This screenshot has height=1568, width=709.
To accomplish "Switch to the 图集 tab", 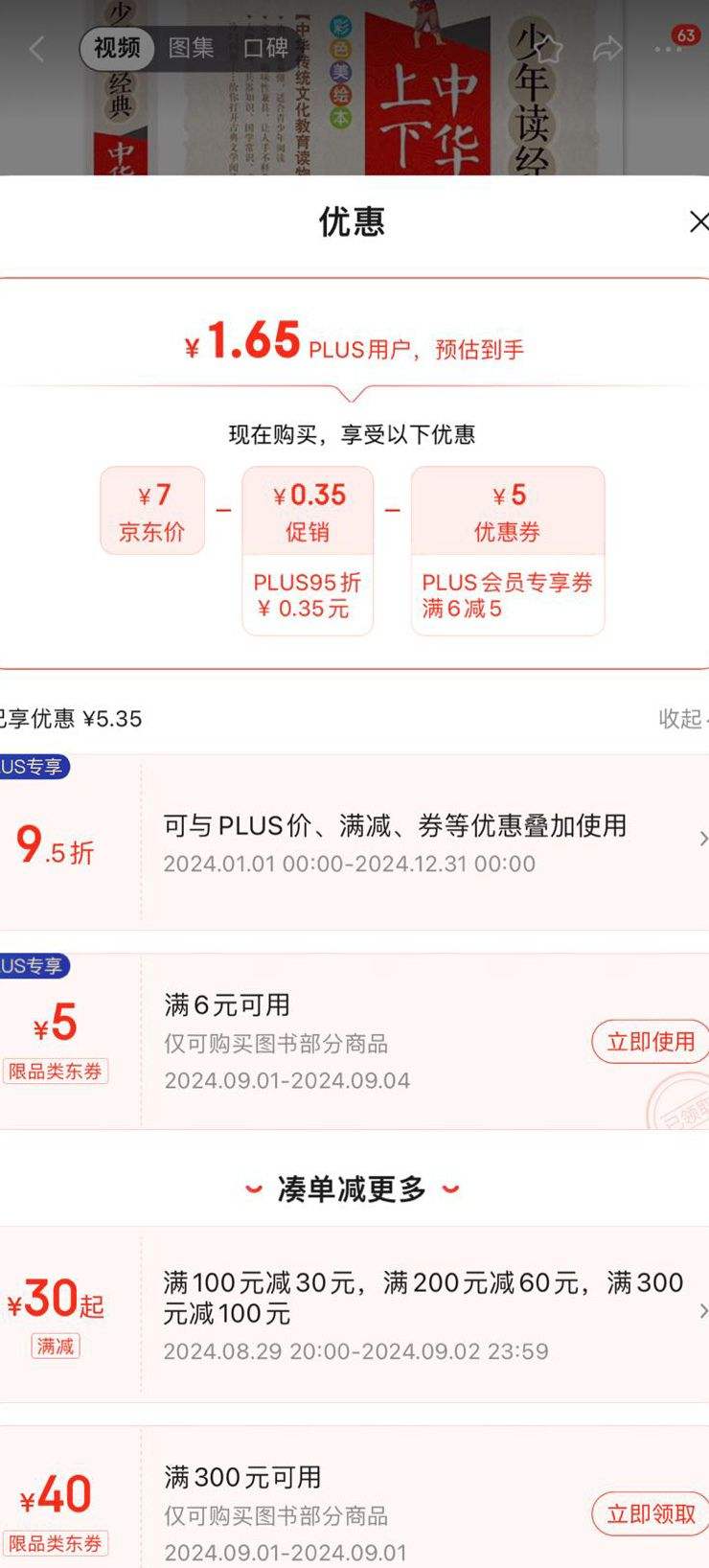I will tap(191, 48).
